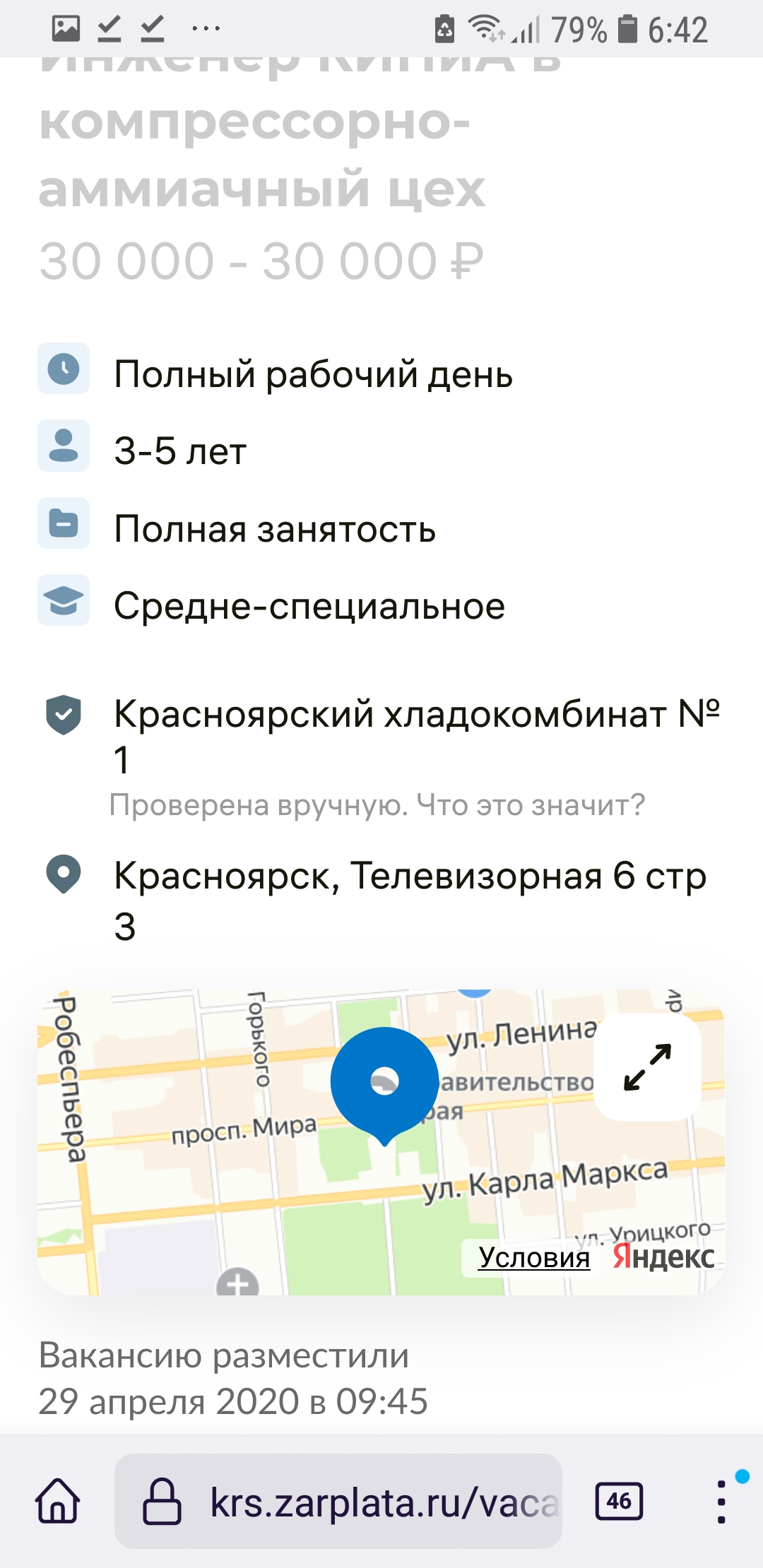Show the 46 open browser tabs
The width and height of the screenshot is (763, 1568).
(x=619, y=1501)
